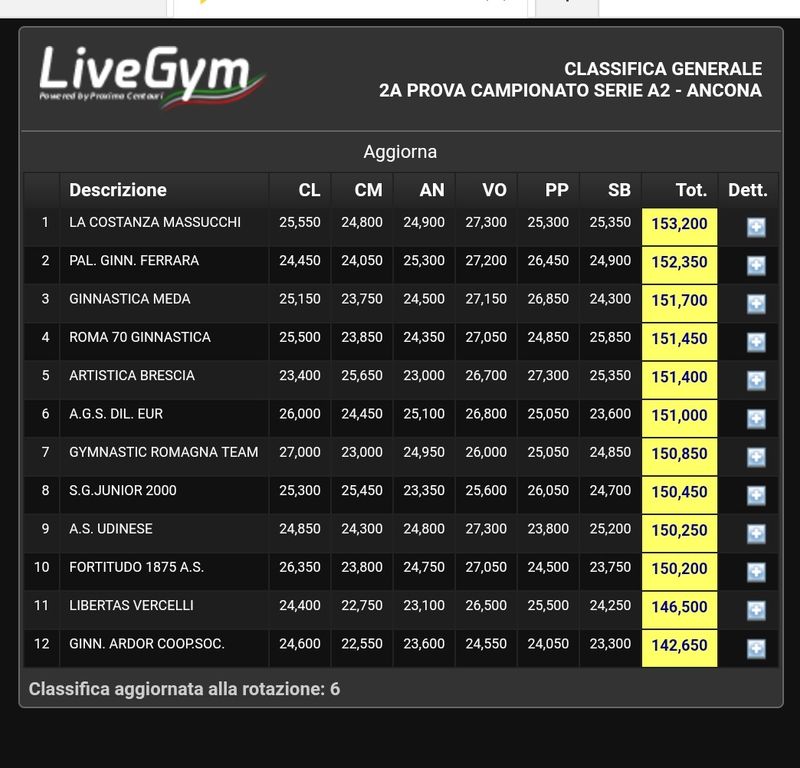Expand the Artistica Brescia detail row
Viewport: 800px width, 768px height.
click(756, 380)
